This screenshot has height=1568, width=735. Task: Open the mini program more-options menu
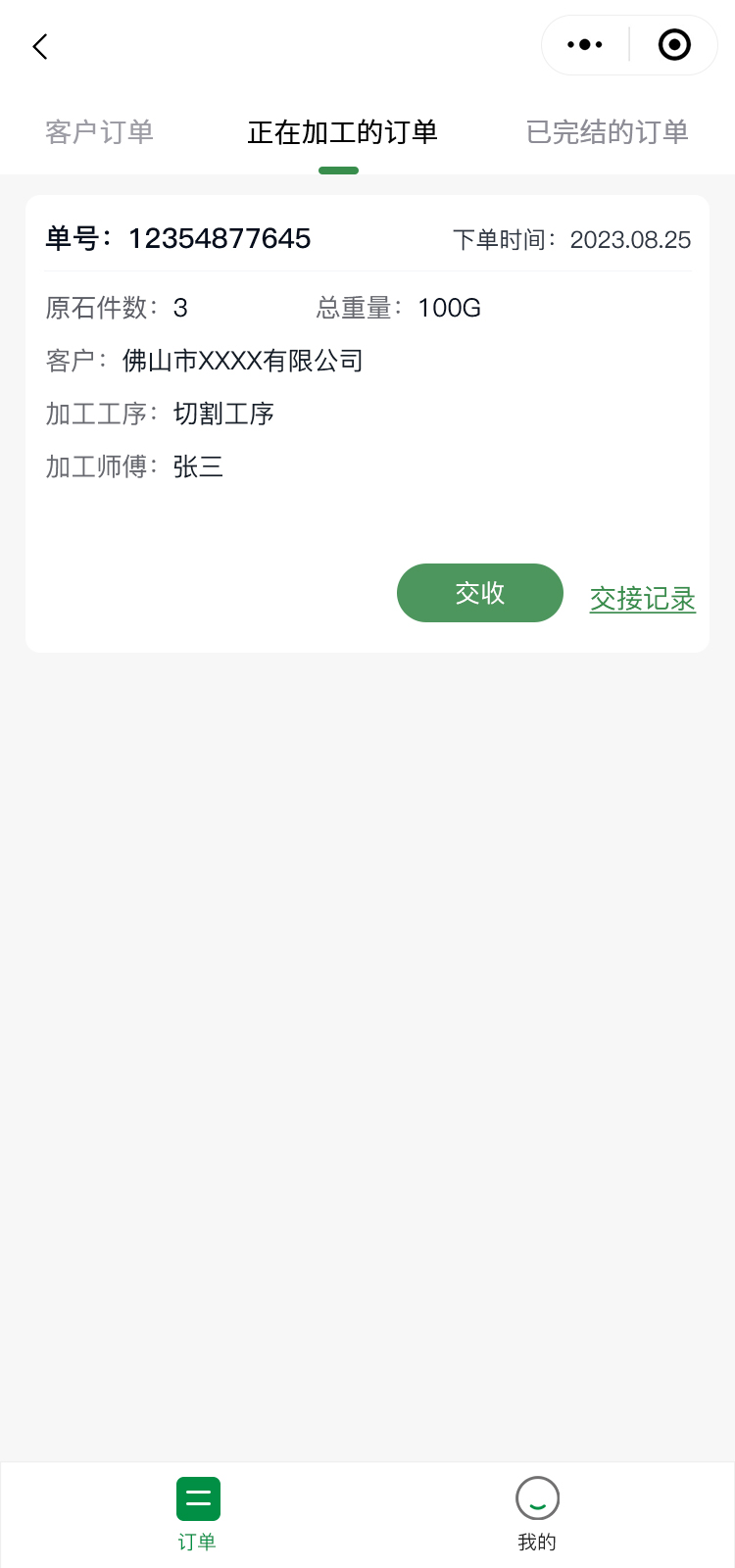point(585,45)
